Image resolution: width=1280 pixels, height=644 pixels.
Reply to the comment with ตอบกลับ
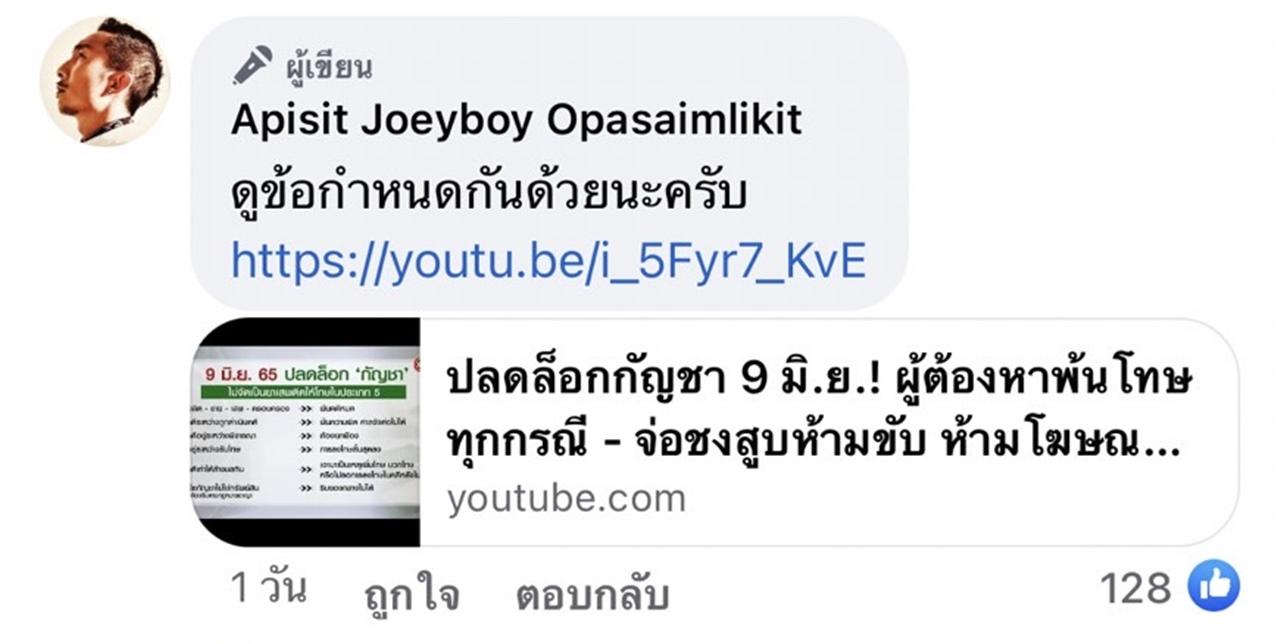click(x=591, y=596)
